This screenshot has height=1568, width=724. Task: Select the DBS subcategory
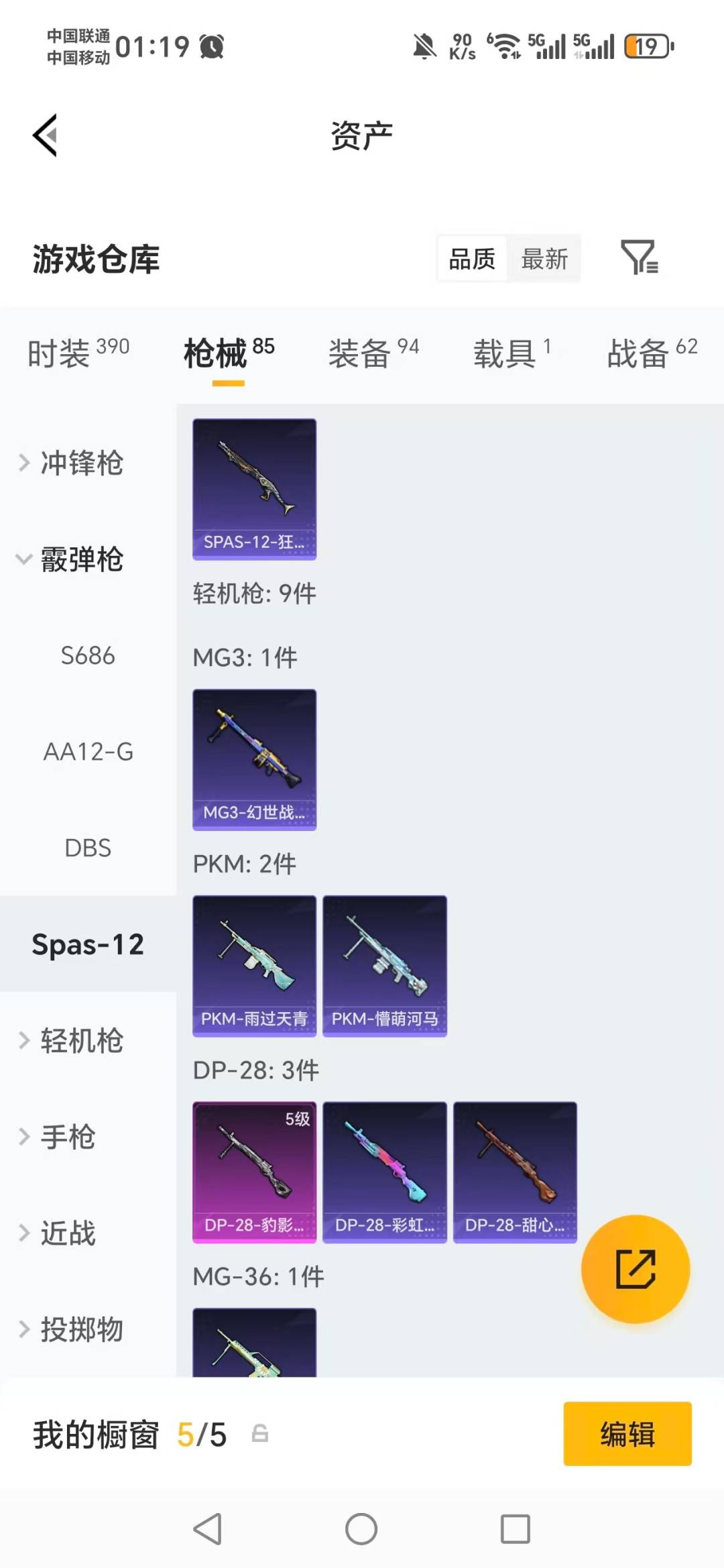click(x=88, y=848)
